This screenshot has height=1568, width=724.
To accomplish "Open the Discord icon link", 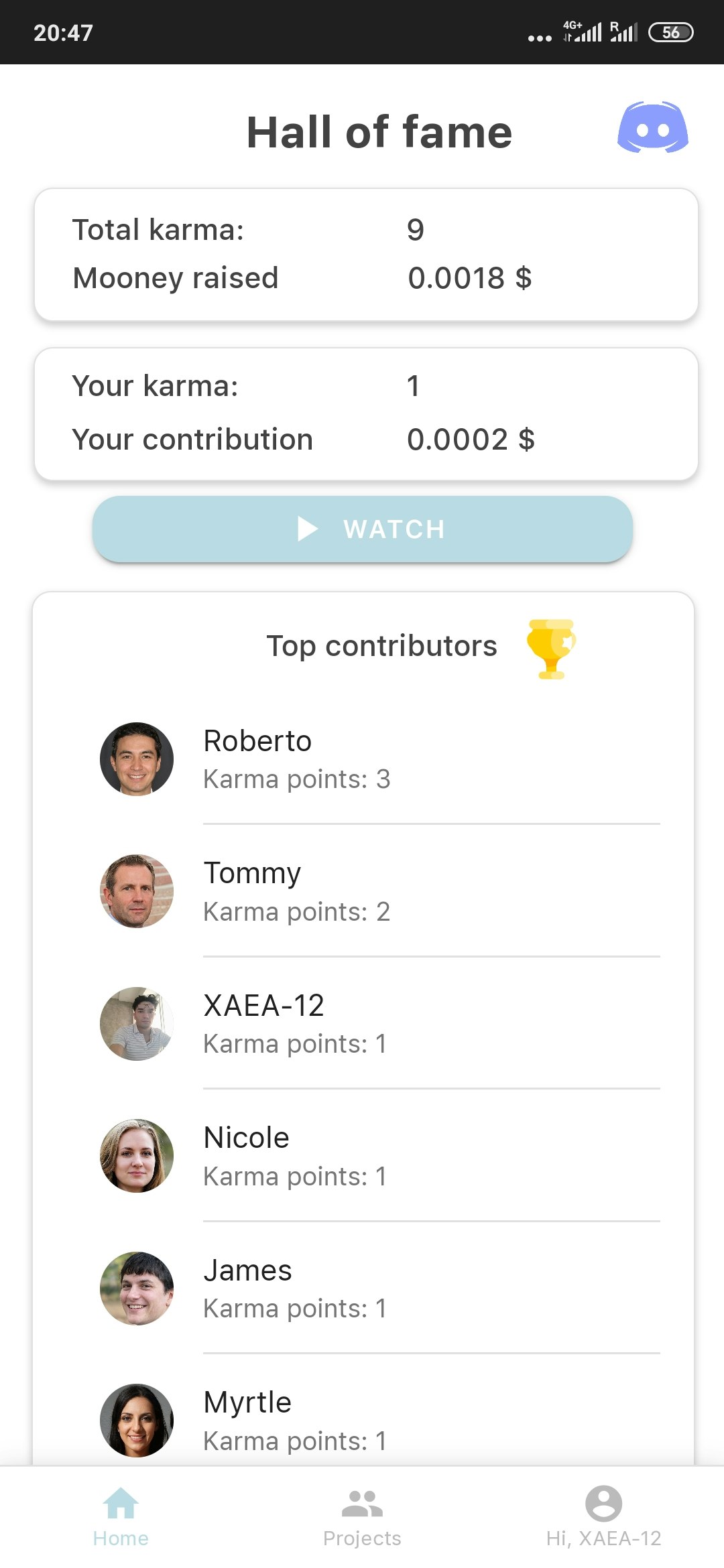I will (x=652, y=127).
